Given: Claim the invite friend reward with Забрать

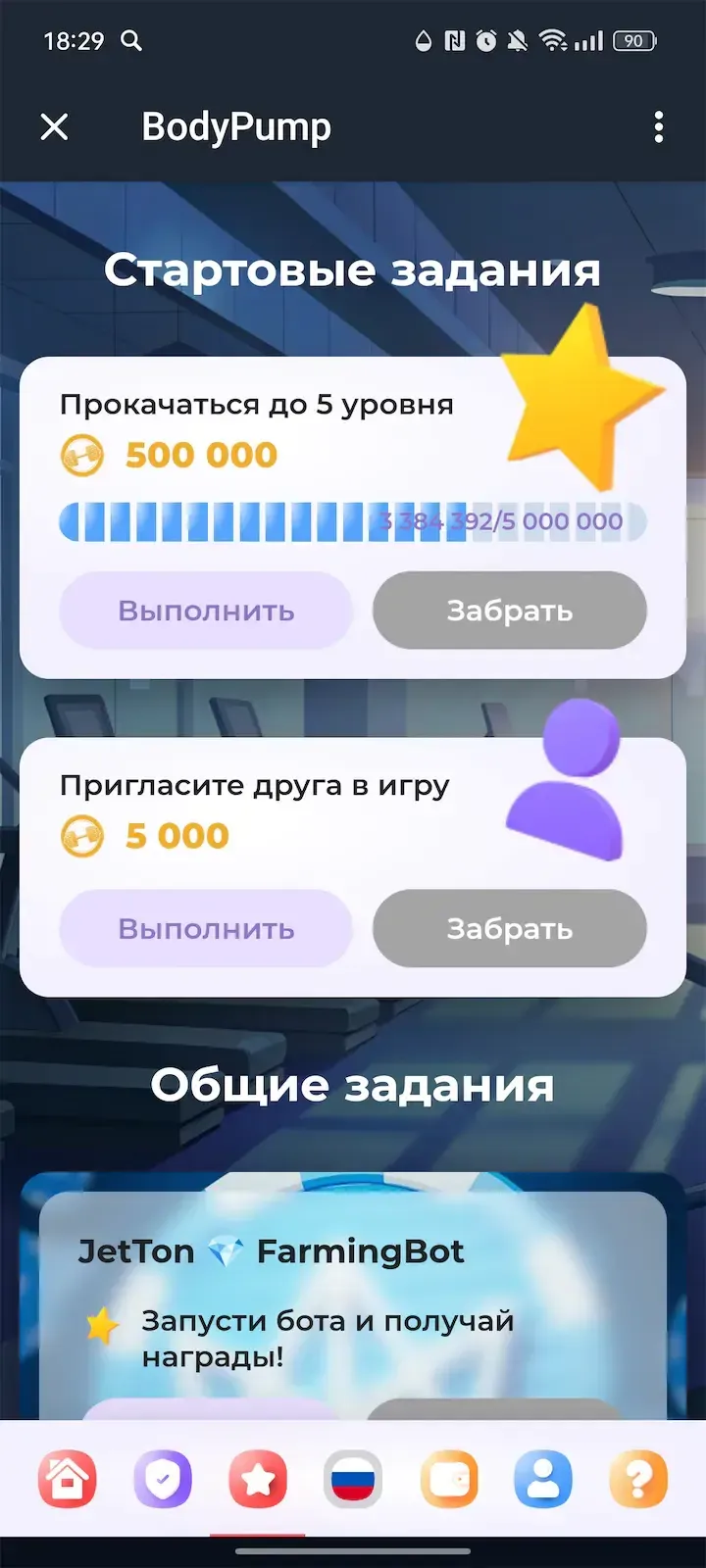Looking at the screenshot, I should pyautogui.click(x=509, y=928).
